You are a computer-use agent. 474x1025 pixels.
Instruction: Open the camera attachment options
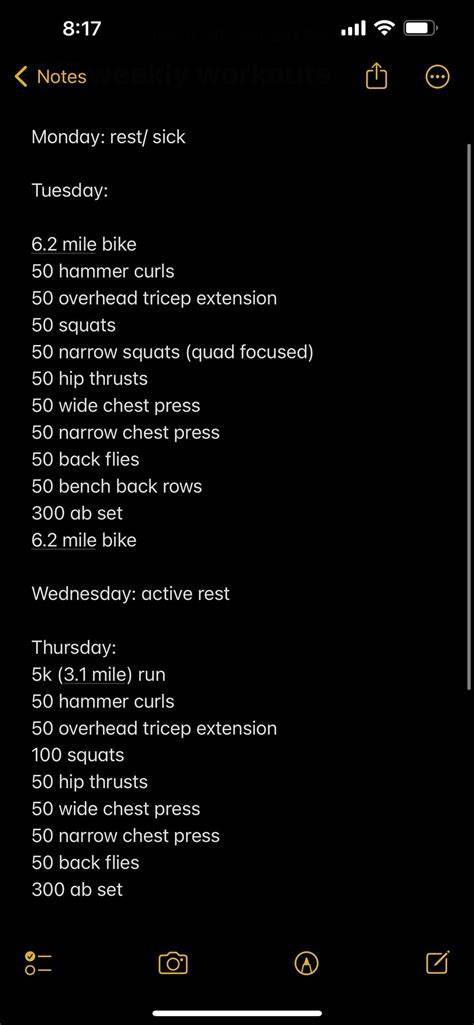(x=173, y=962)
